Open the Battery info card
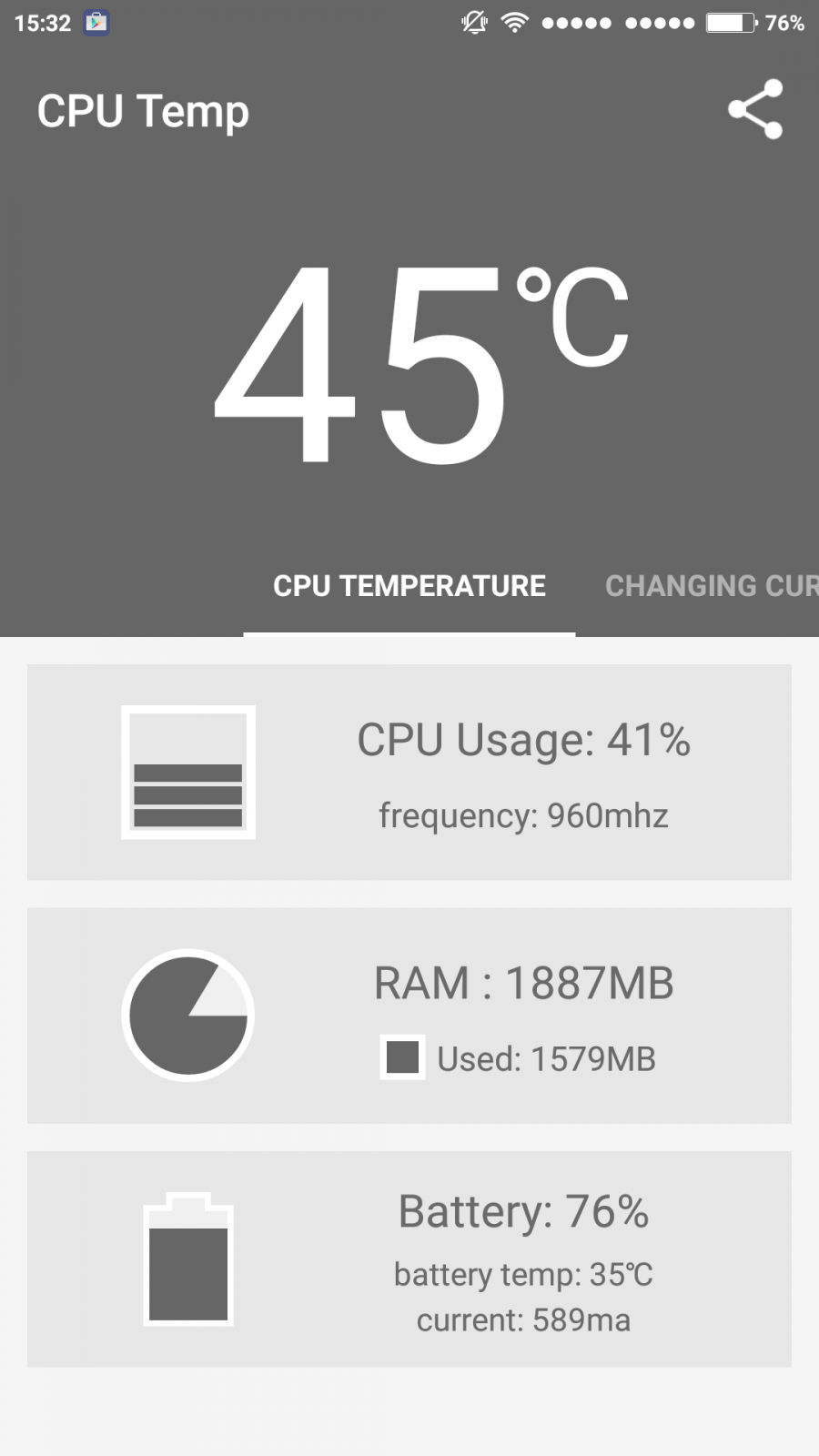This screenshot has width=819, height=1456. pyautogui.click(x=409, y=1259)
